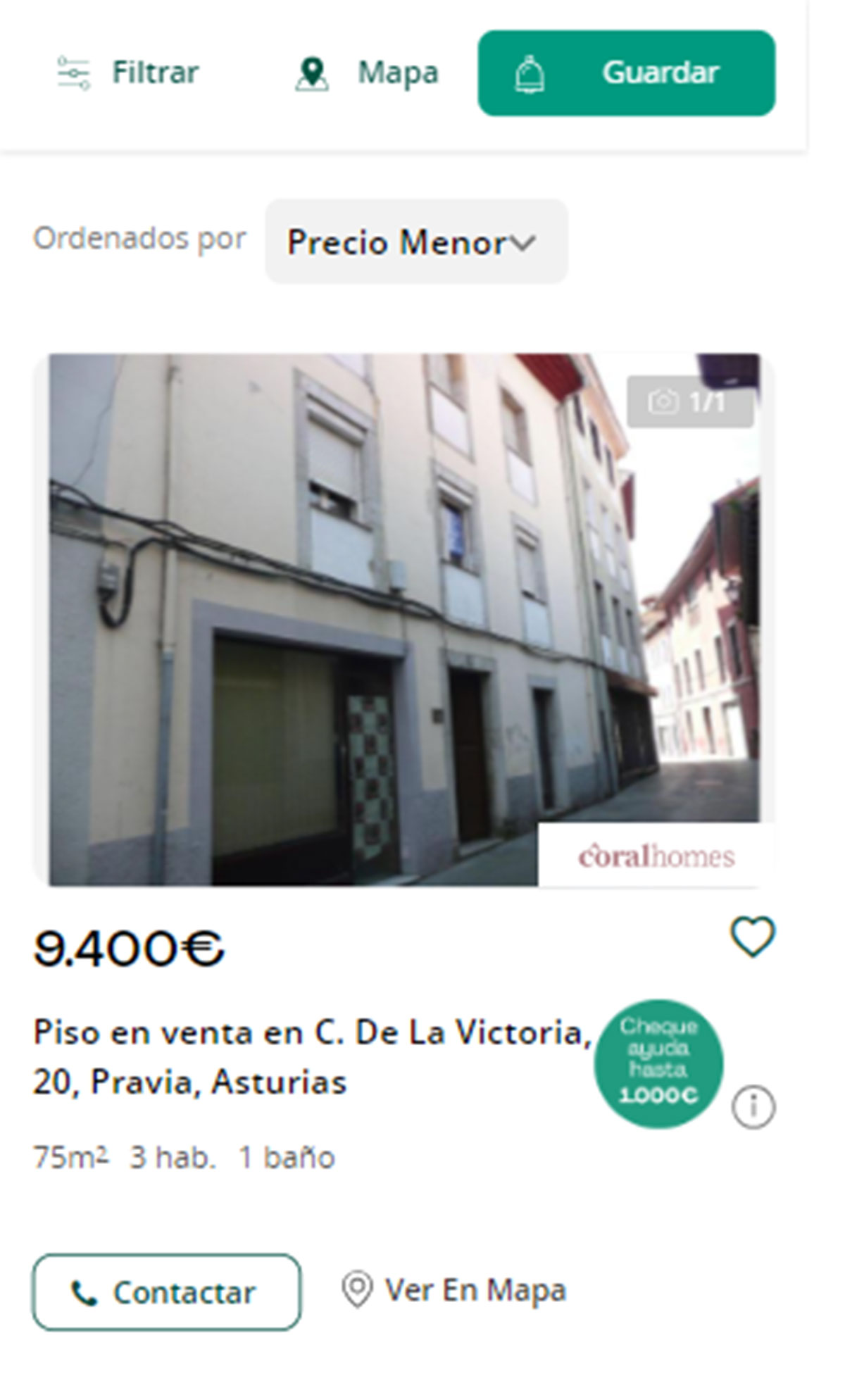The height and width of the screenshot is (1400, 845).
Task: Open Ver En Mapa link
Action: [454, 1290]
